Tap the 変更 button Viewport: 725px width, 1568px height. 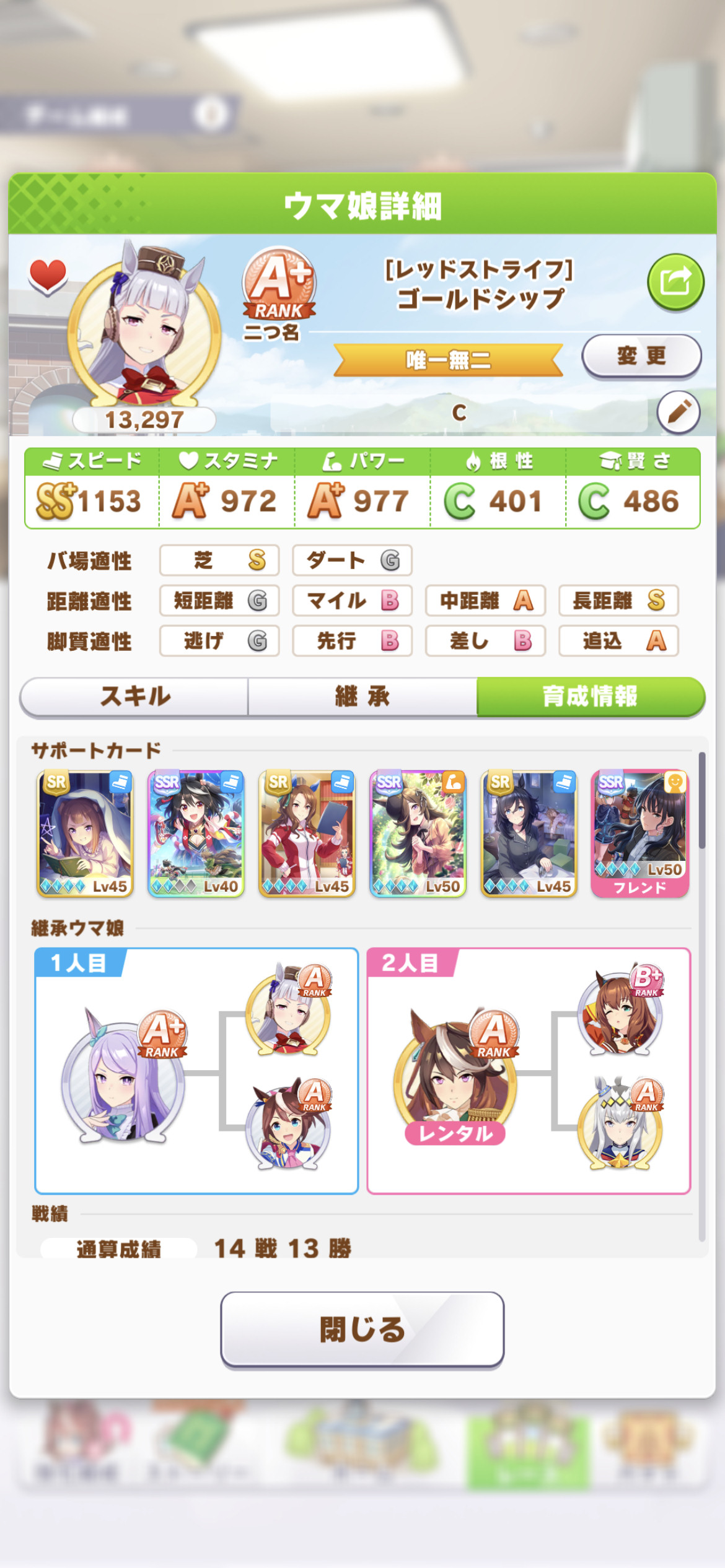641,356
